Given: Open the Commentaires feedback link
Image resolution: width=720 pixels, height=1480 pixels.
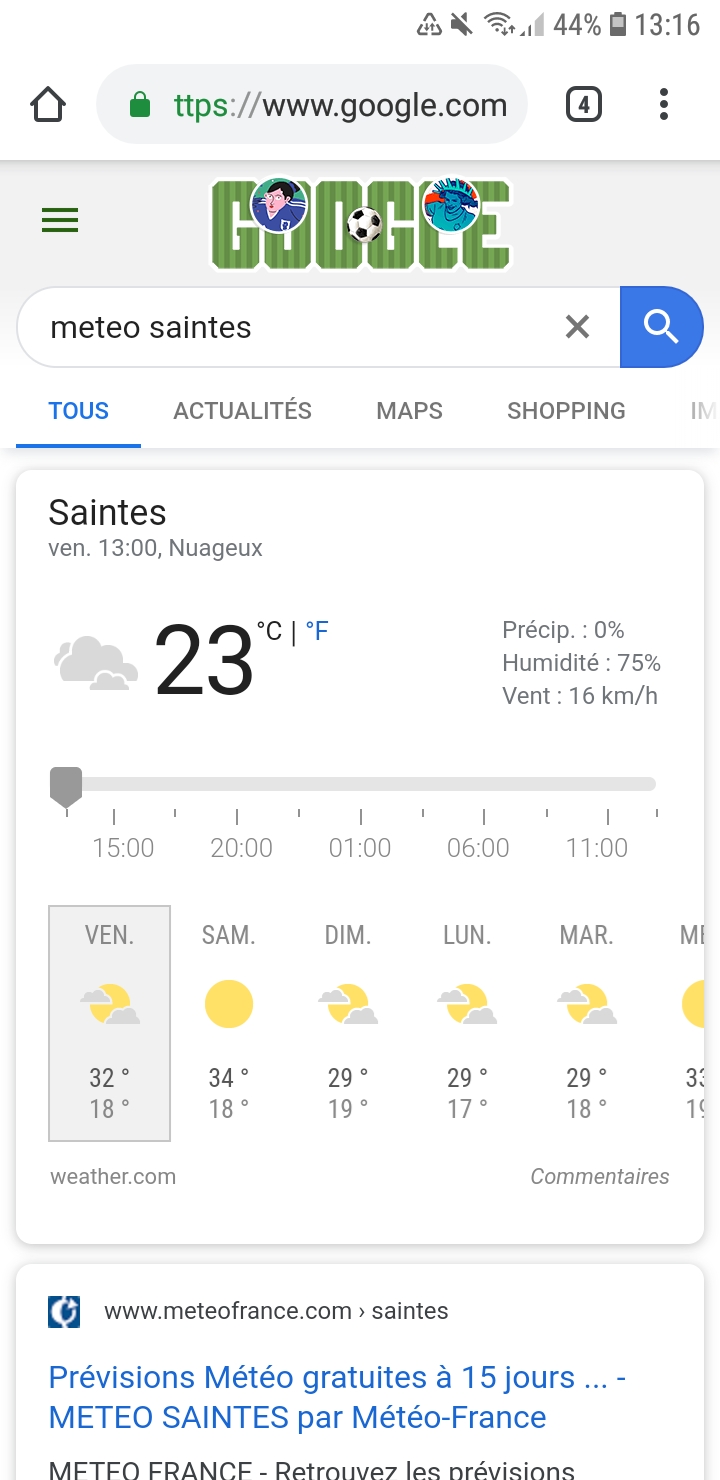Looking at the screenshot, I should click(599, 1177).
